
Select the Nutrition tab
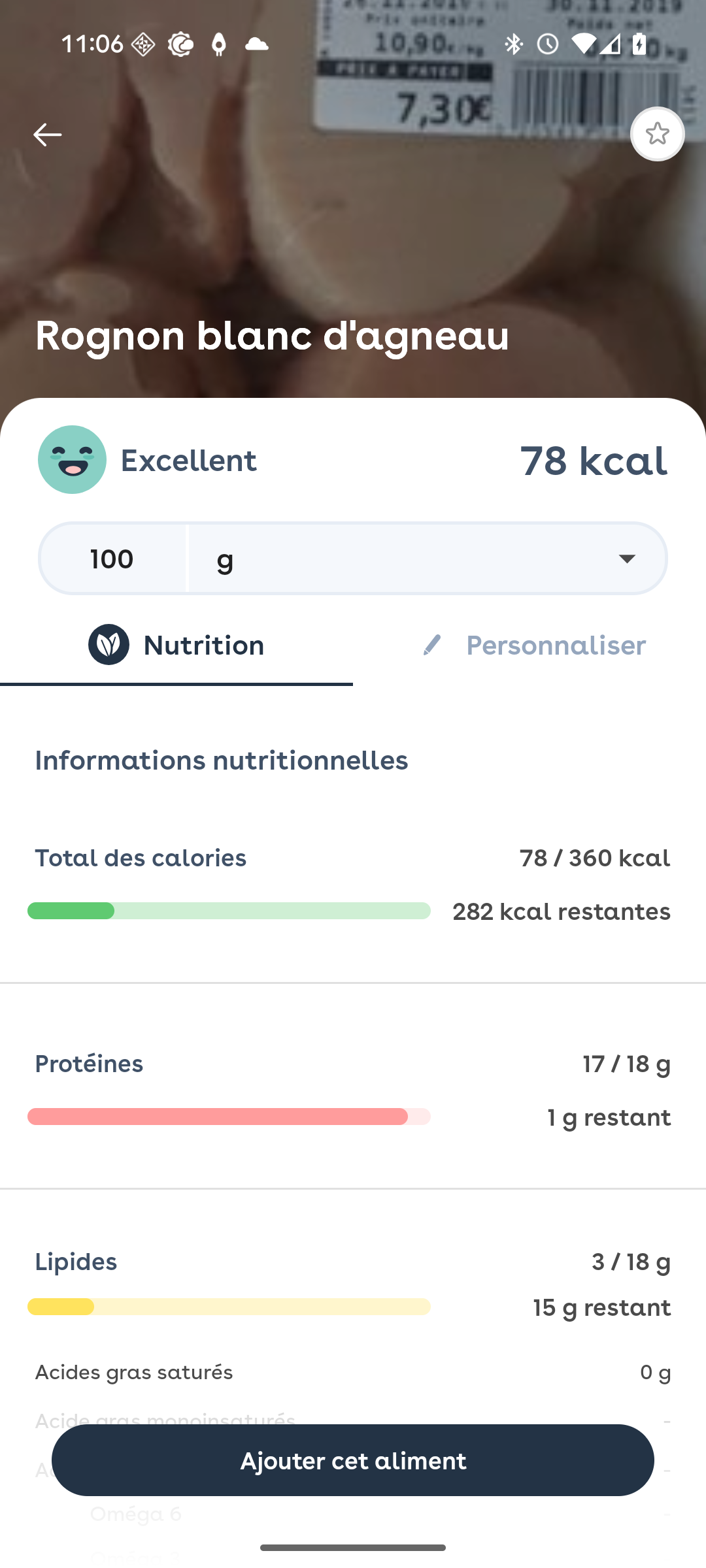176,645
